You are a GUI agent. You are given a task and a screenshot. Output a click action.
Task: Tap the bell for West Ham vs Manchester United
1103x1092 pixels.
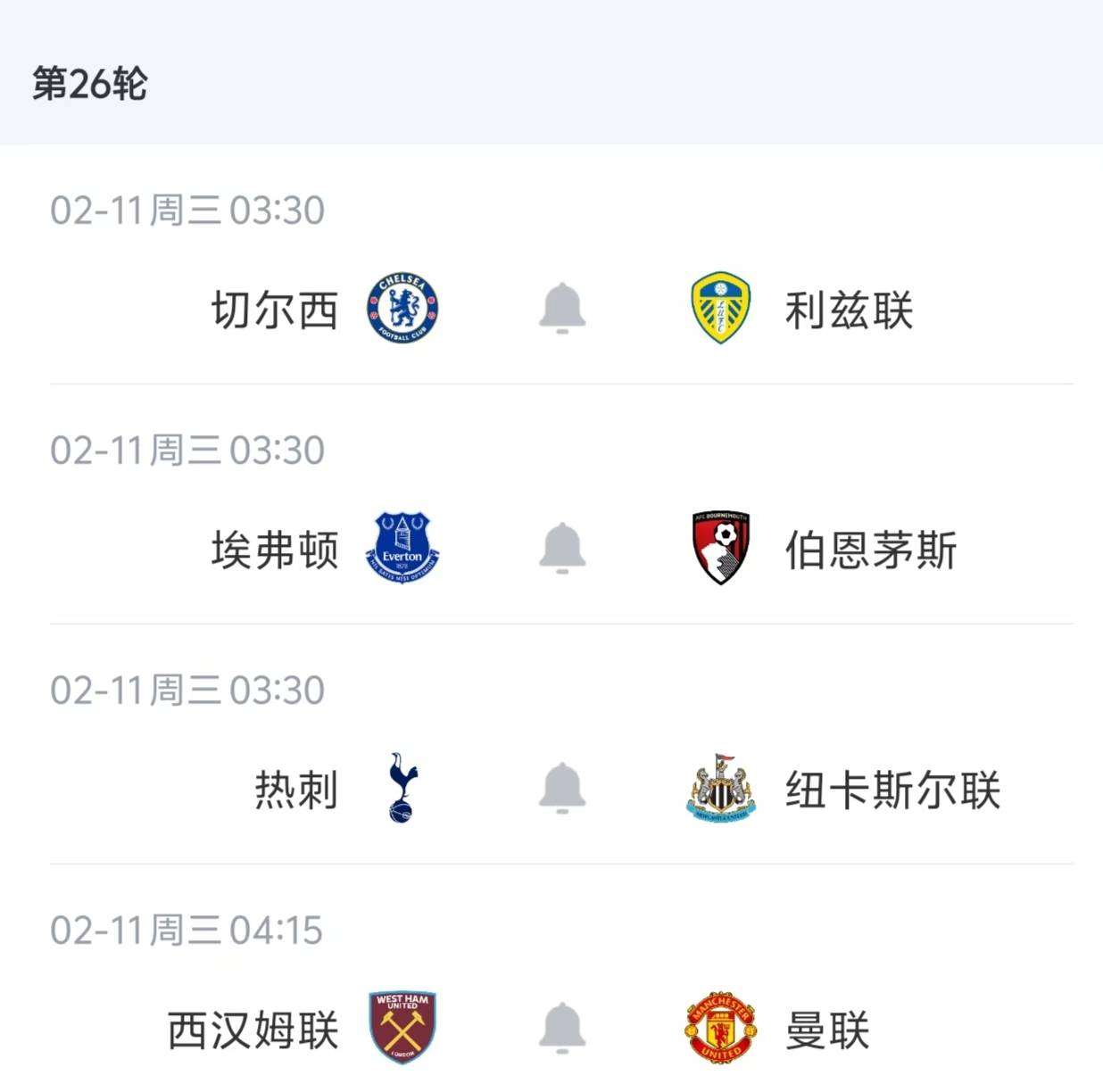coord(562,1028)
